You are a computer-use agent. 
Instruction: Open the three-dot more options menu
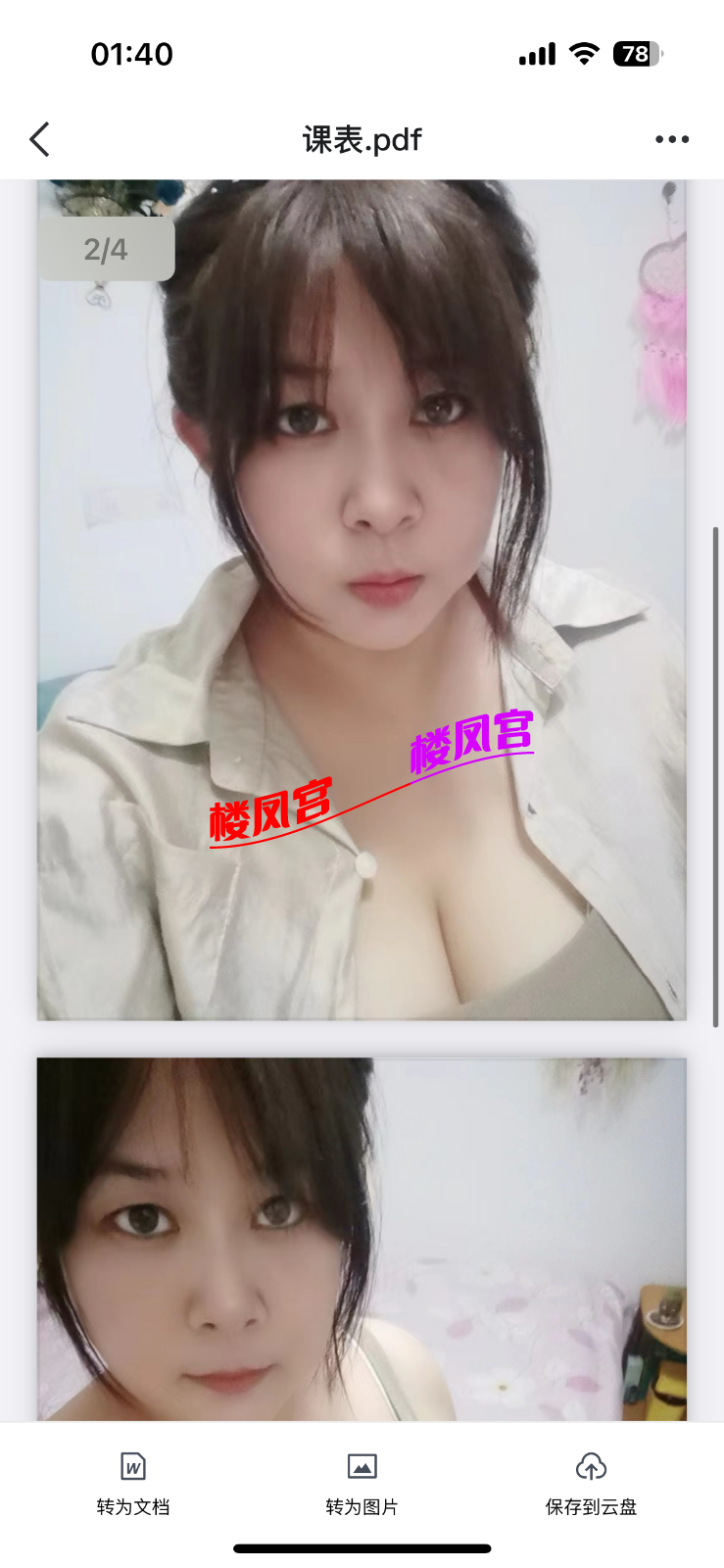[672, 139]
